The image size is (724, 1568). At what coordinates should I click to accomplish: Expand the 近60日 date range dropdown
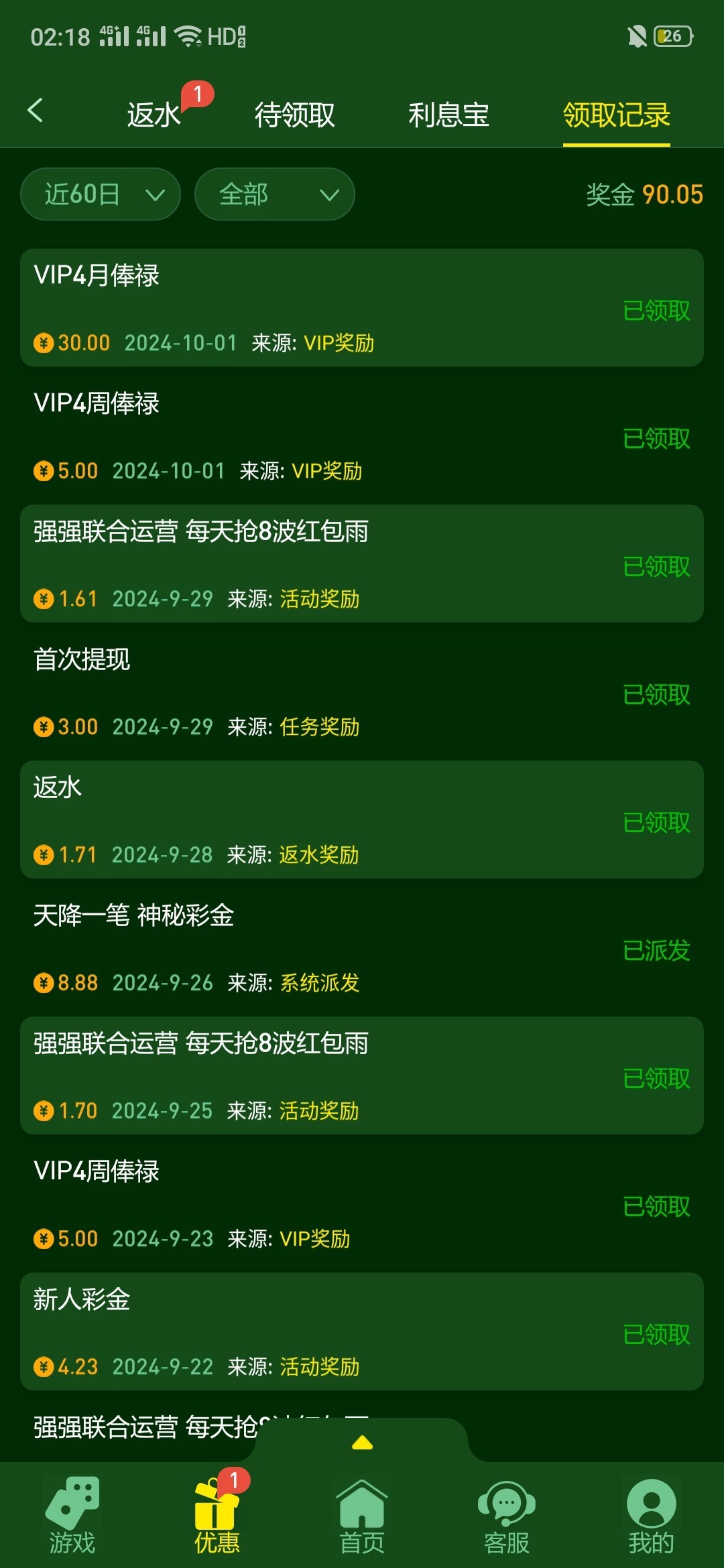[x=101, y=194]
